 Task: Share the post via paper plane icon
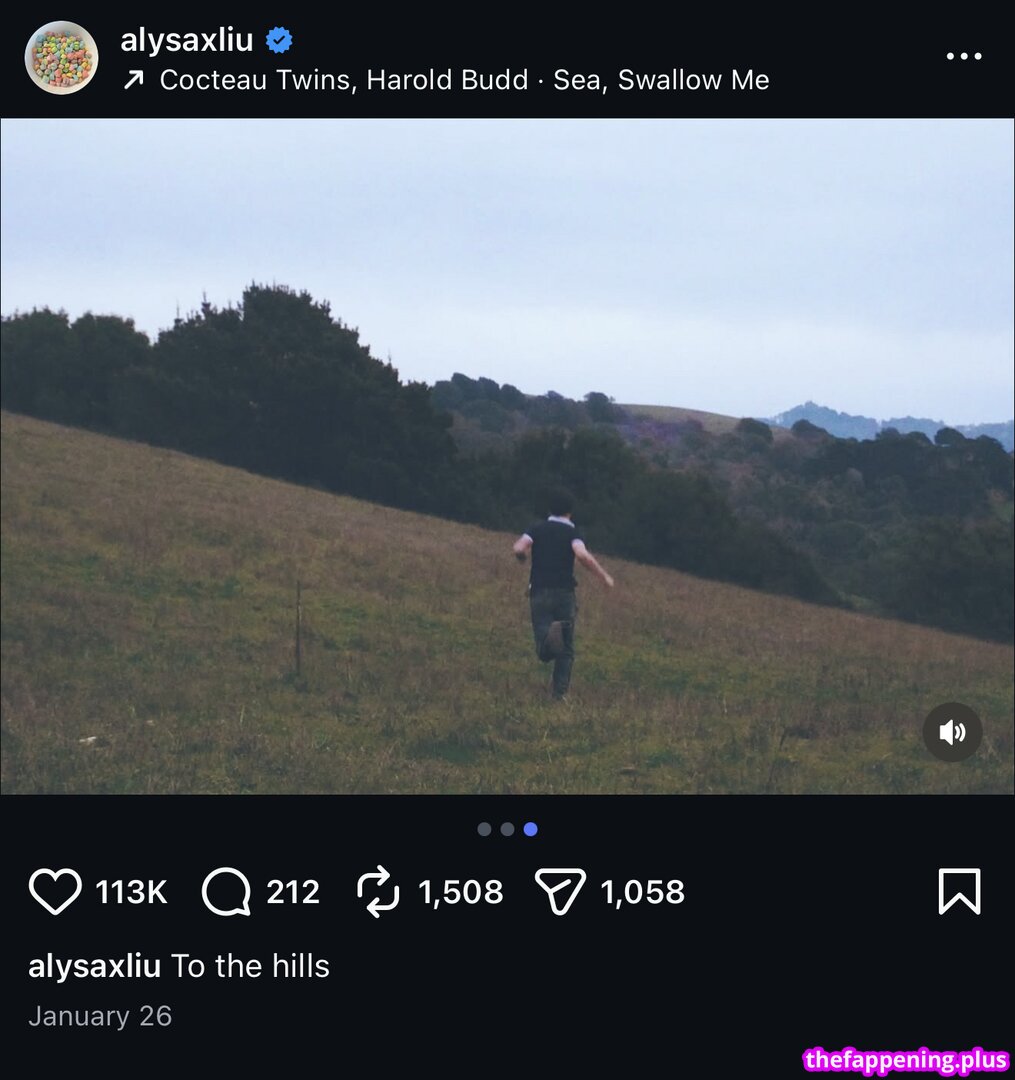[x=560, y=891]
